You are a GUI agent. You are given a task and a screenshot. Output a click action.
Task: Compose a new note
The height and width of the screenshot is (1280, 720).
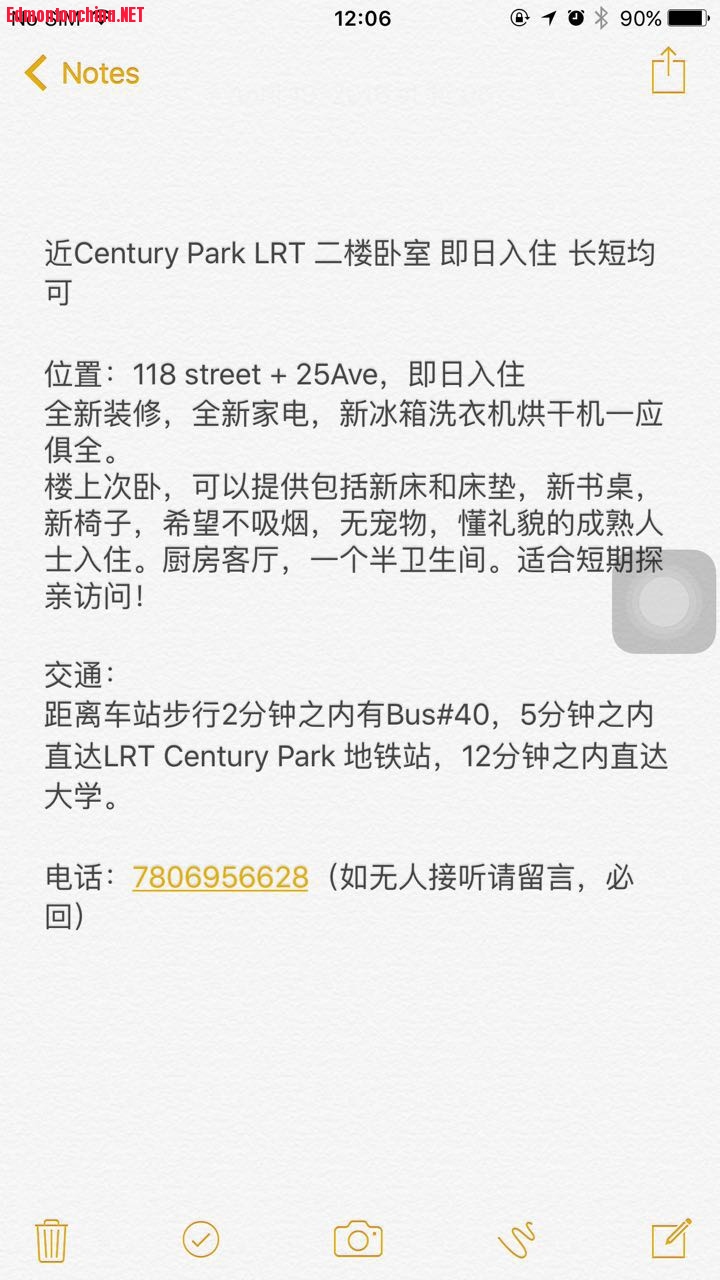pyautogui.click(x=671, y=1239)
